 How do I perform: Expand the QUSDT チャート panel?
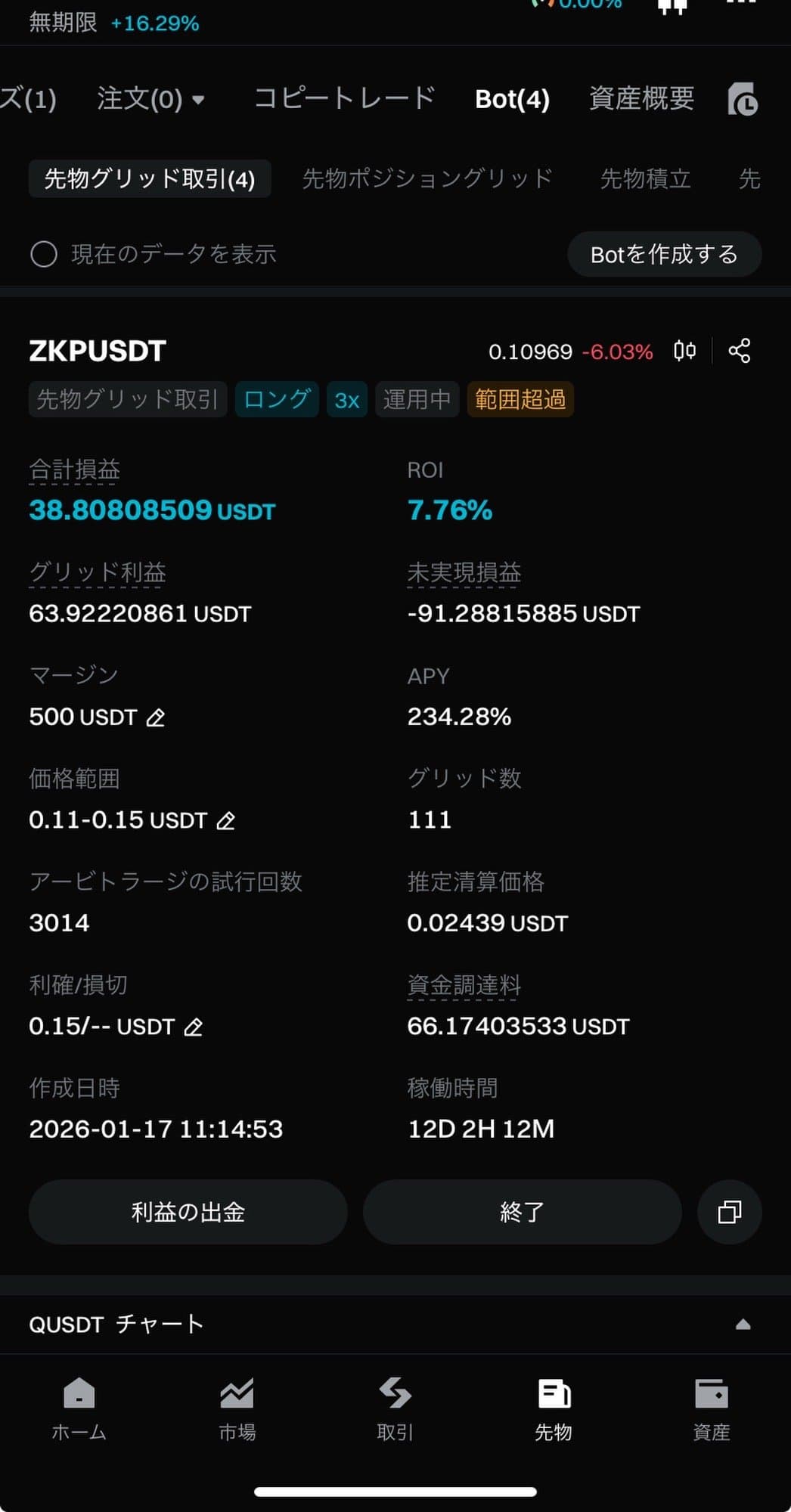click(743, 1324)
